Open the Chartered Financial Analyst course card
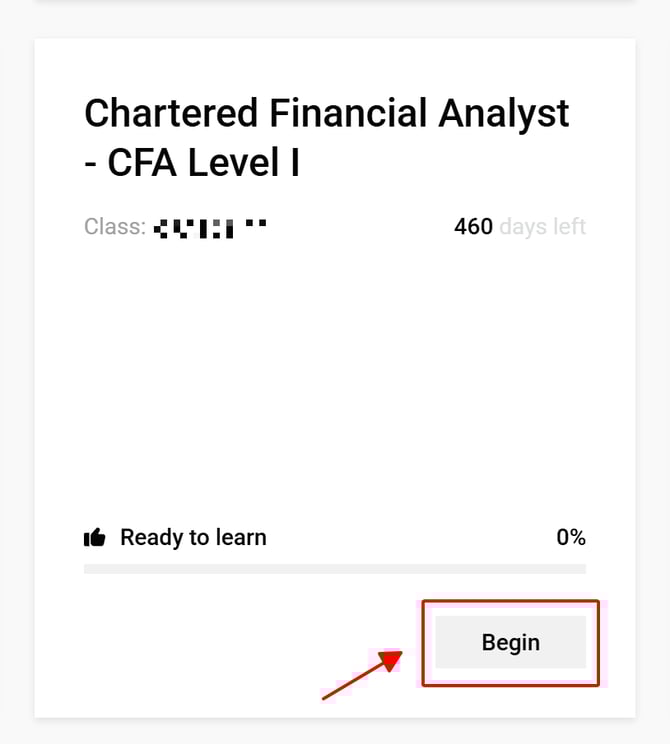This screenshot has height=744, width=670. pos(327,138)
